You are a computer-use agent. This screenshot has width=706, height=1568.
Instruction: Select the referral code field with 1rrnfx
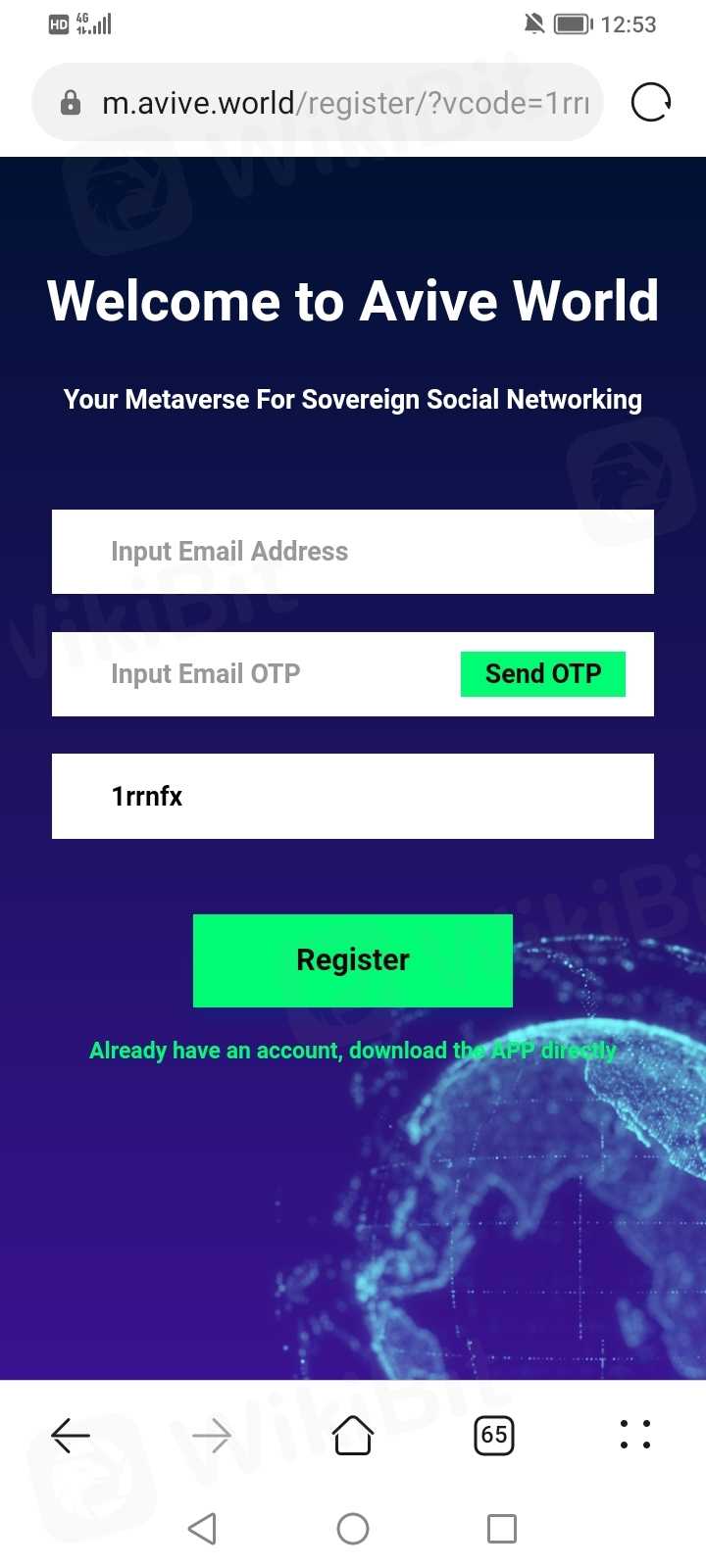point(353,796)
